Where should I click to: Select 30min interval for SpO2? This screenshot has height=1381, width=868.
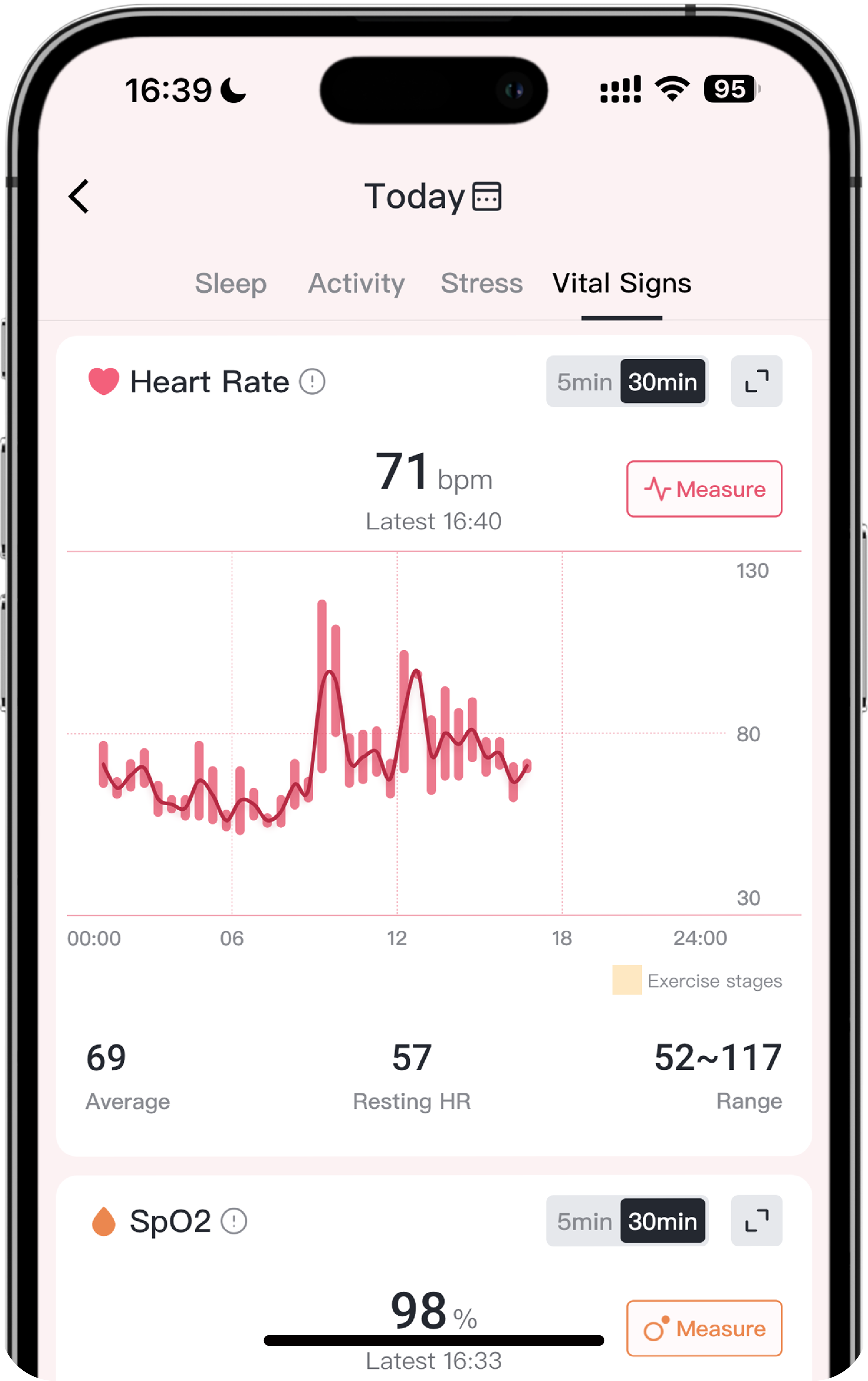662,1222
